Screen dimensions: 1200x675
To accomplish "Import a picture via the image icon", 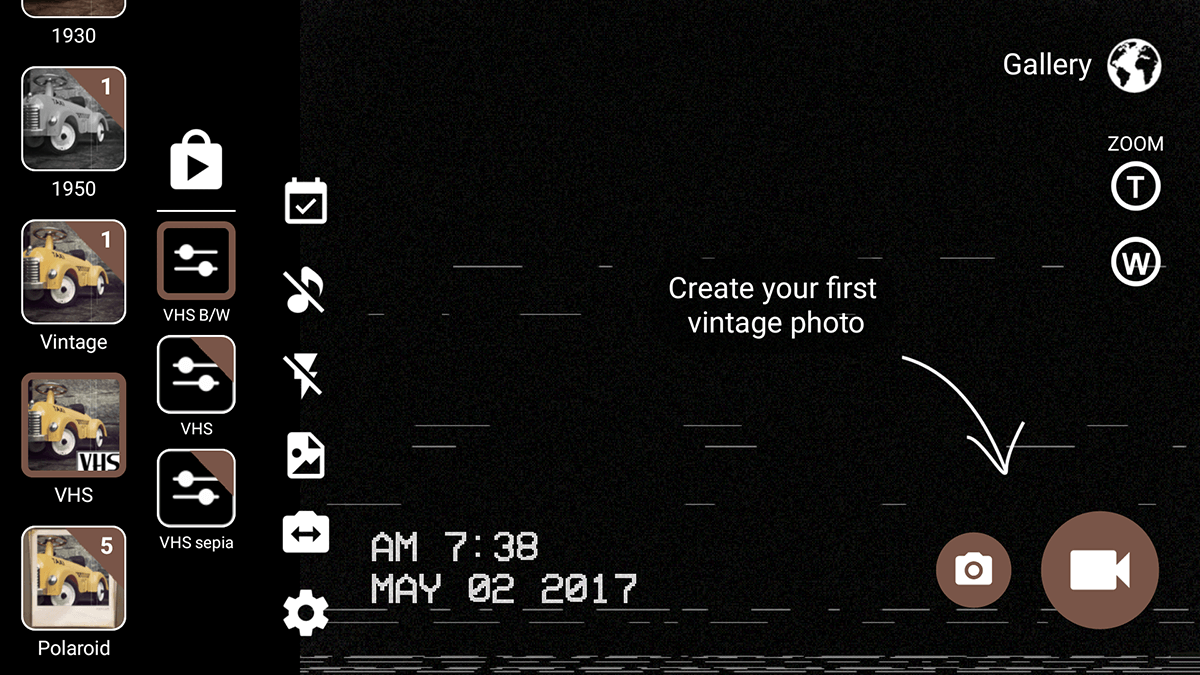I will [306, 455].
